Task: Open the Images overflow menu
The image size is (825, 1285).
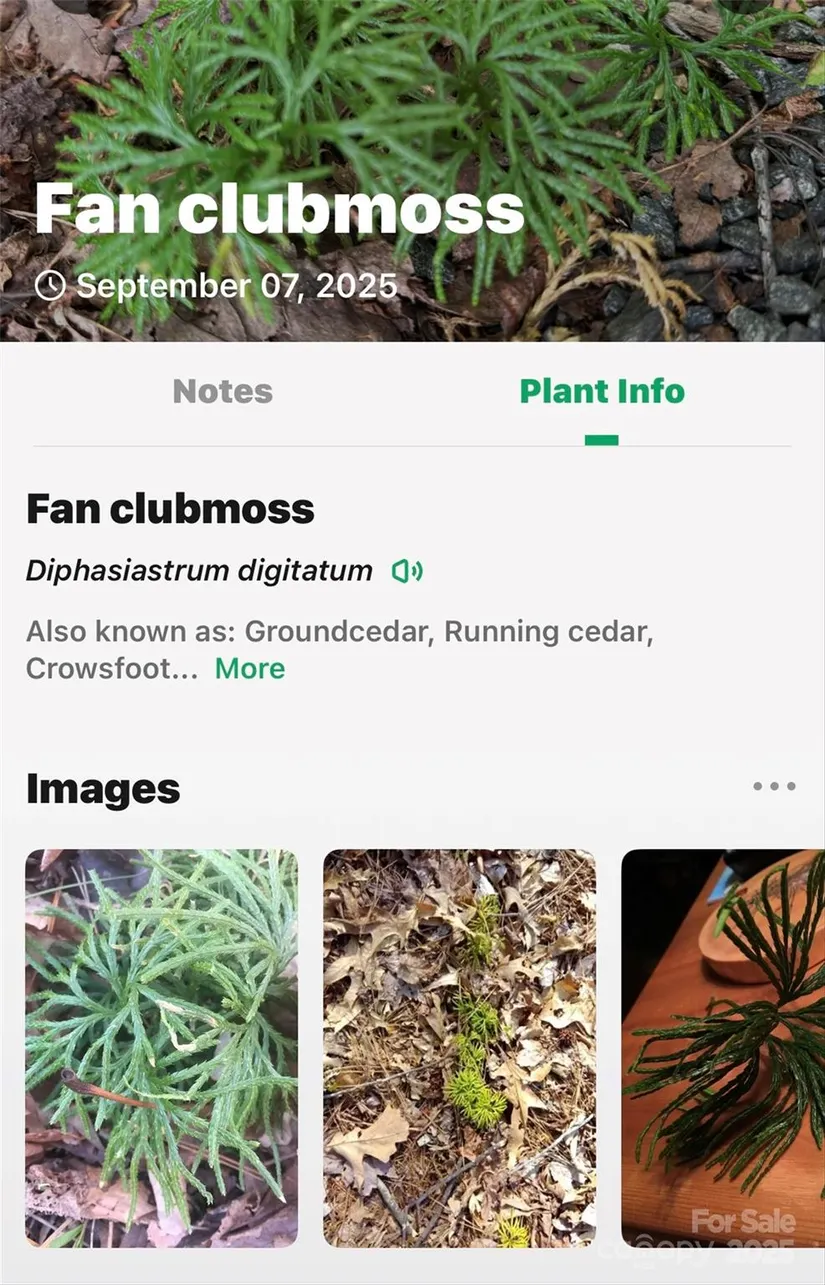Action: click(774, 786)
